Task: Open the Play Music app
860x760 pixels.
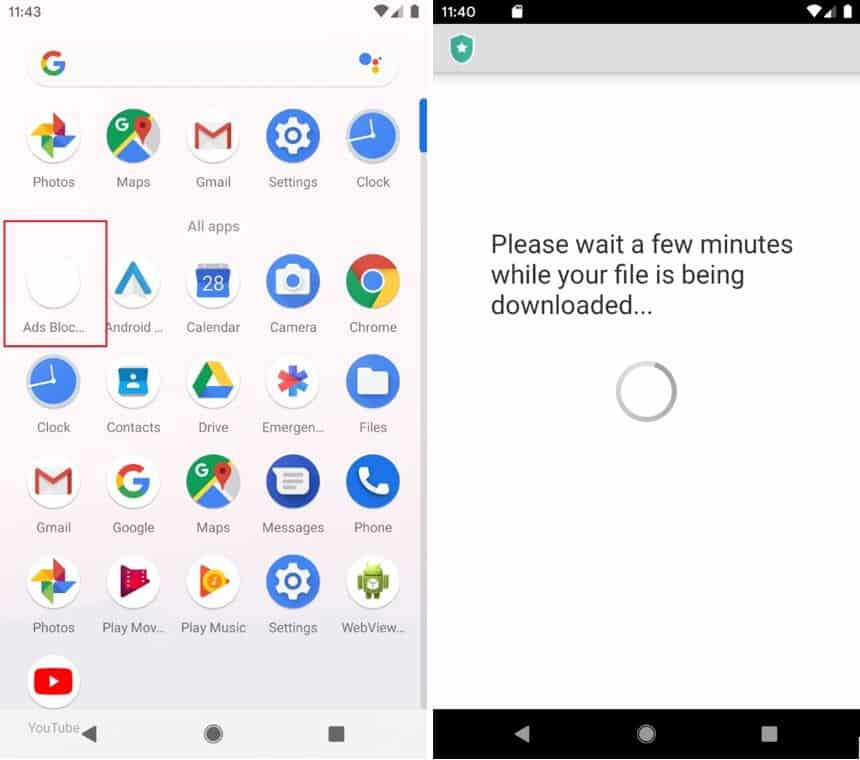Action: (213, 582)
